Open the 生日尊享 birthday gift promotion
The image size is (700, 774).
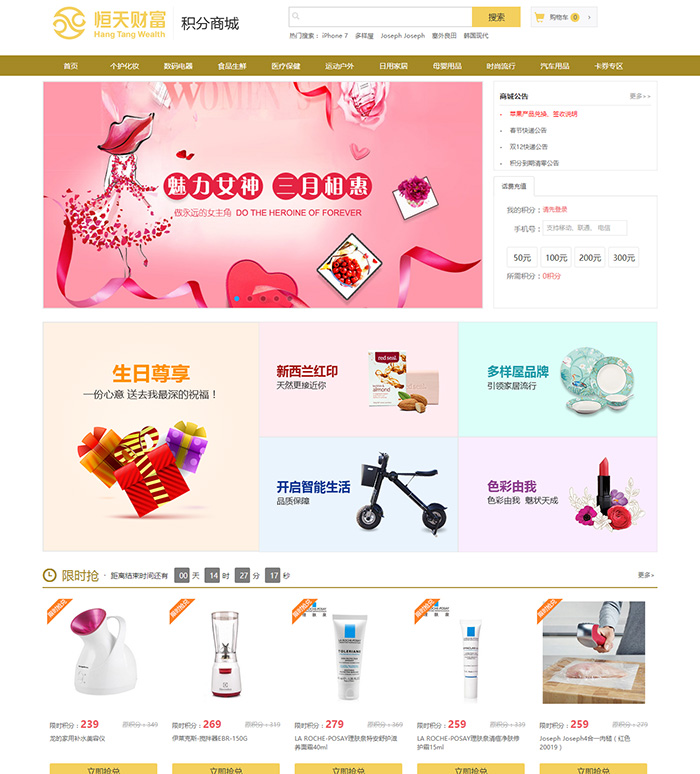coord(151,437)
